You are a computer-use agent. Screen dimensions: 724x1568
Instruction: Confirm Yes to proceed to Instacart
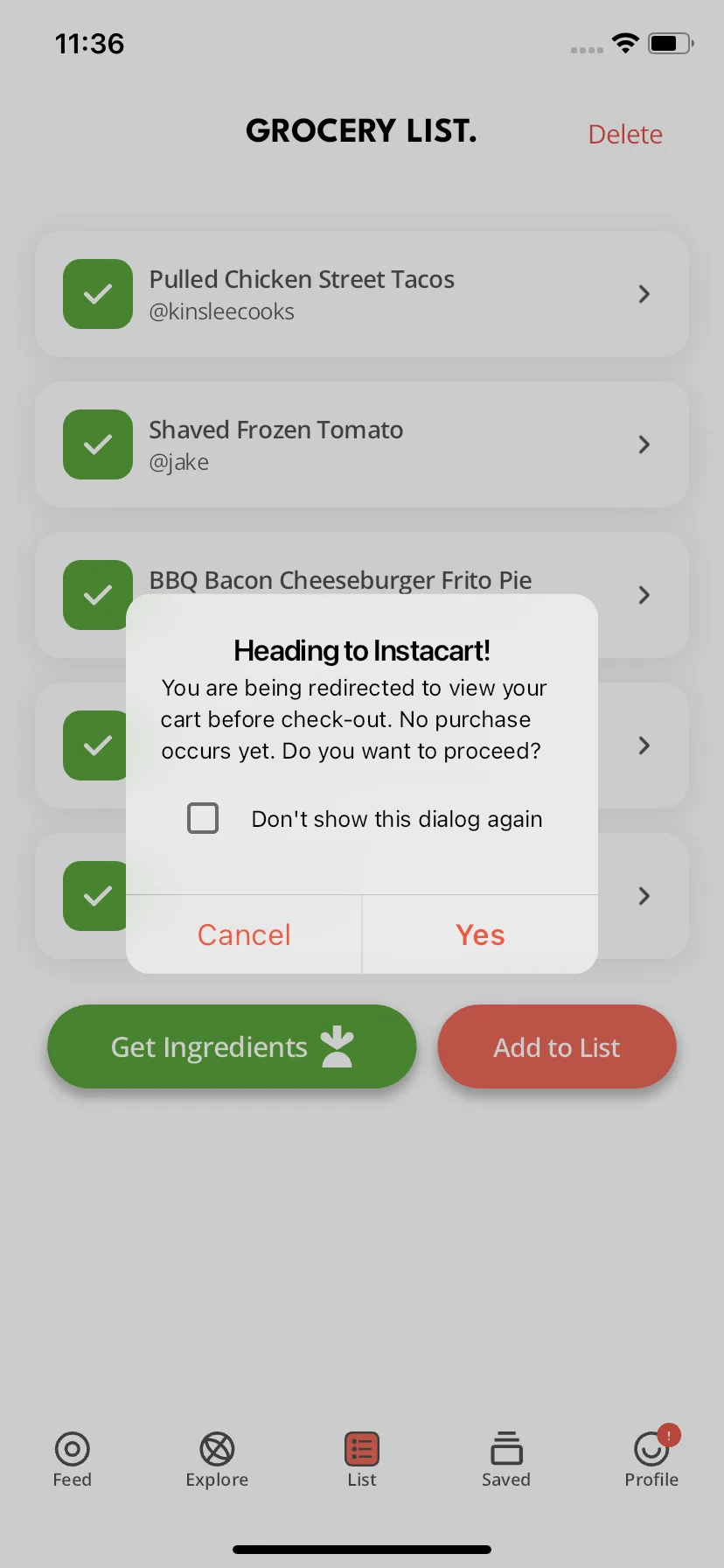[x=480, y=934]
